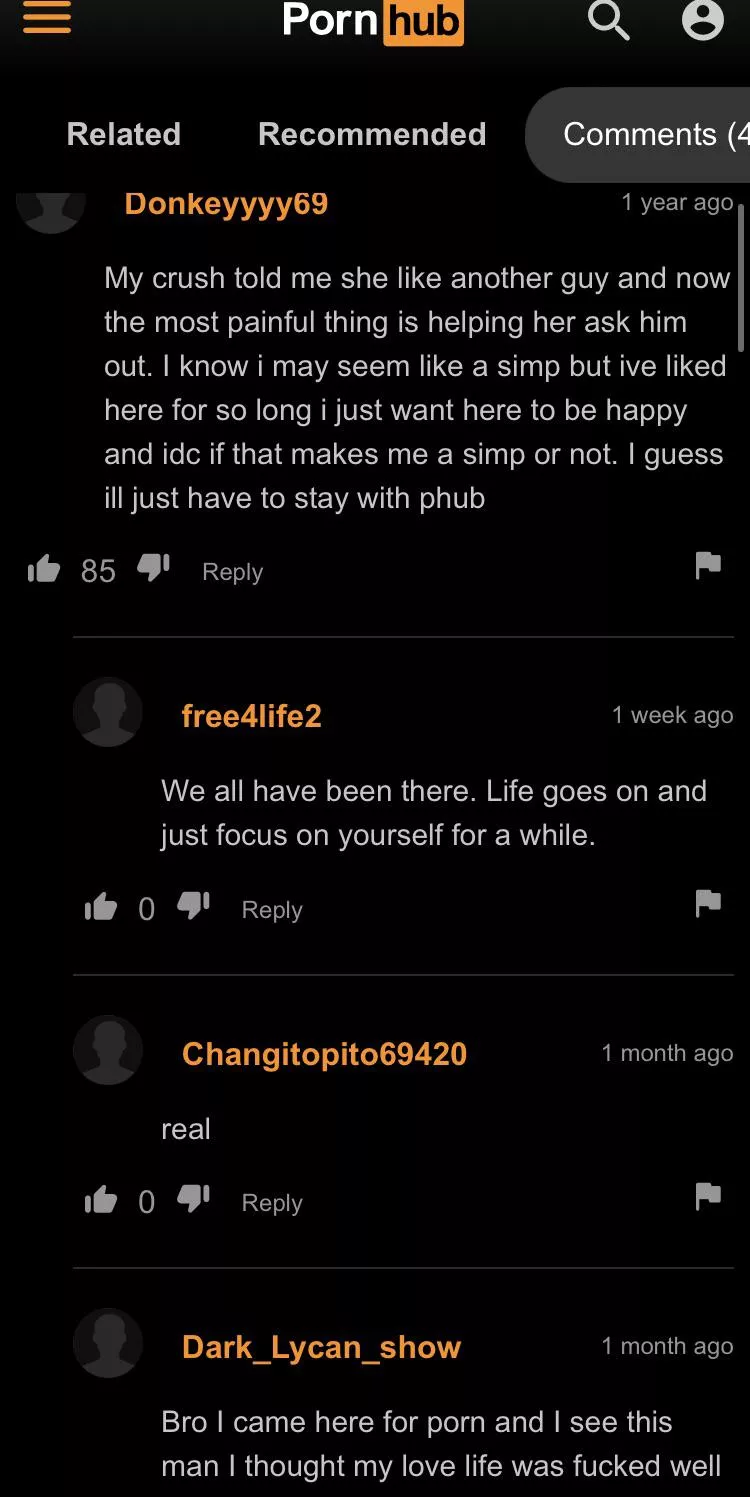Open Dark_Lycan_show's profile
This screenshot has width=750, height=1497.
pos(321,1347)
